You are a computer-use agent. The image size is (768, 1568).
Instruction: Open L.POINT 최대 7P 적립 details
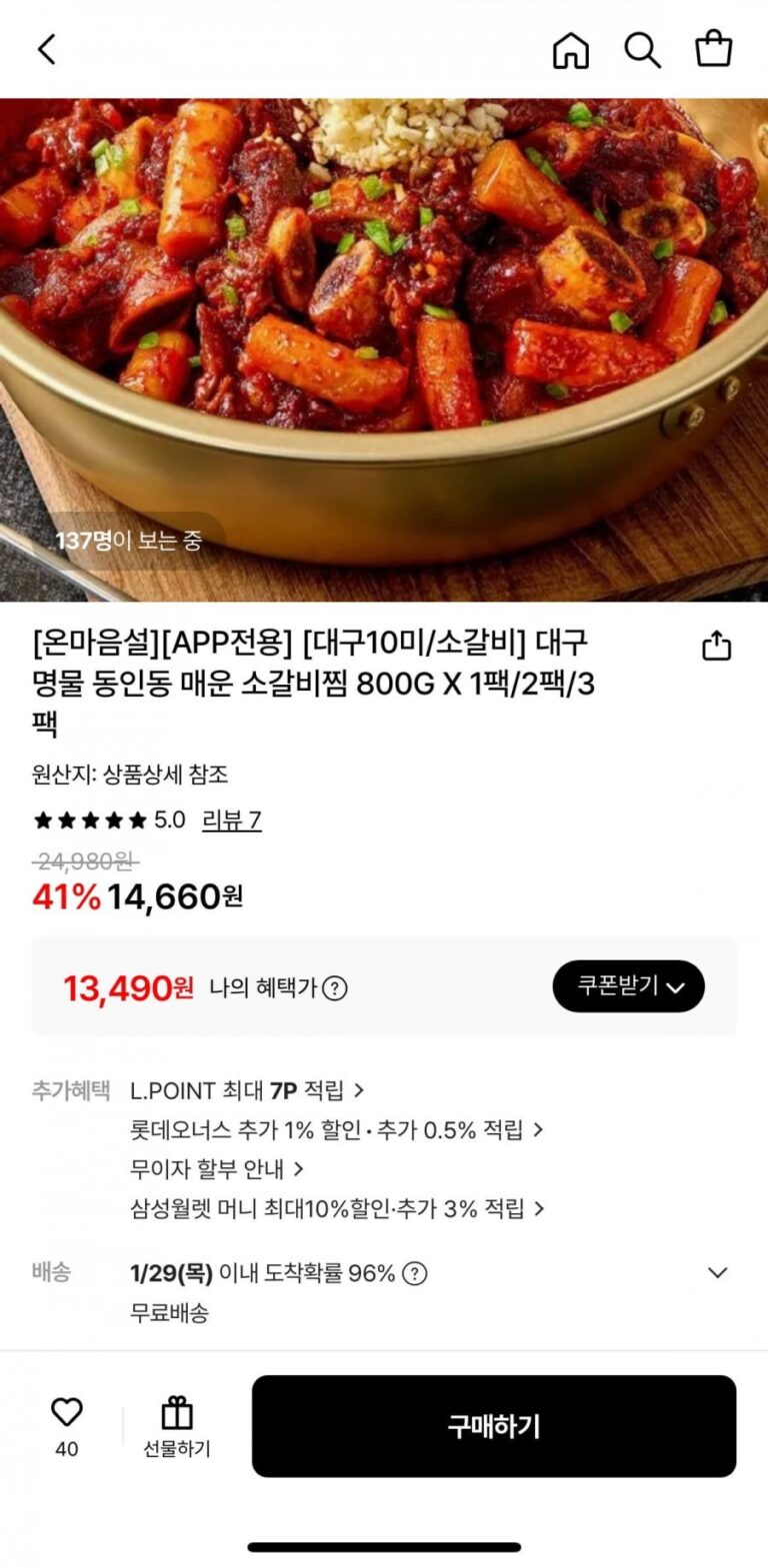click(x=247, y=1090)
